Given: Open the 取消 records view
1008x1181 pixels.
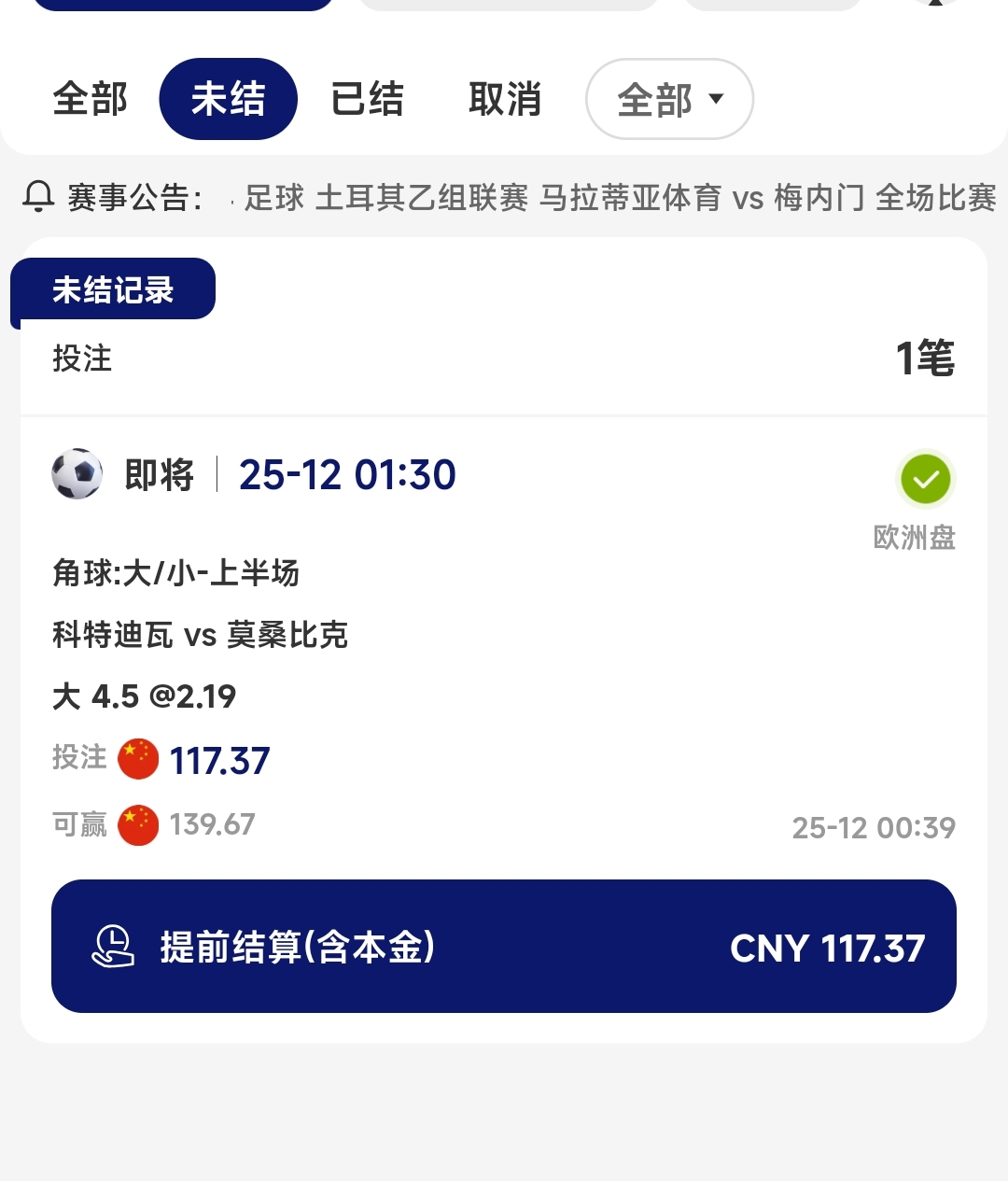Looking at the screenshot, I should (x=505, y=98).
